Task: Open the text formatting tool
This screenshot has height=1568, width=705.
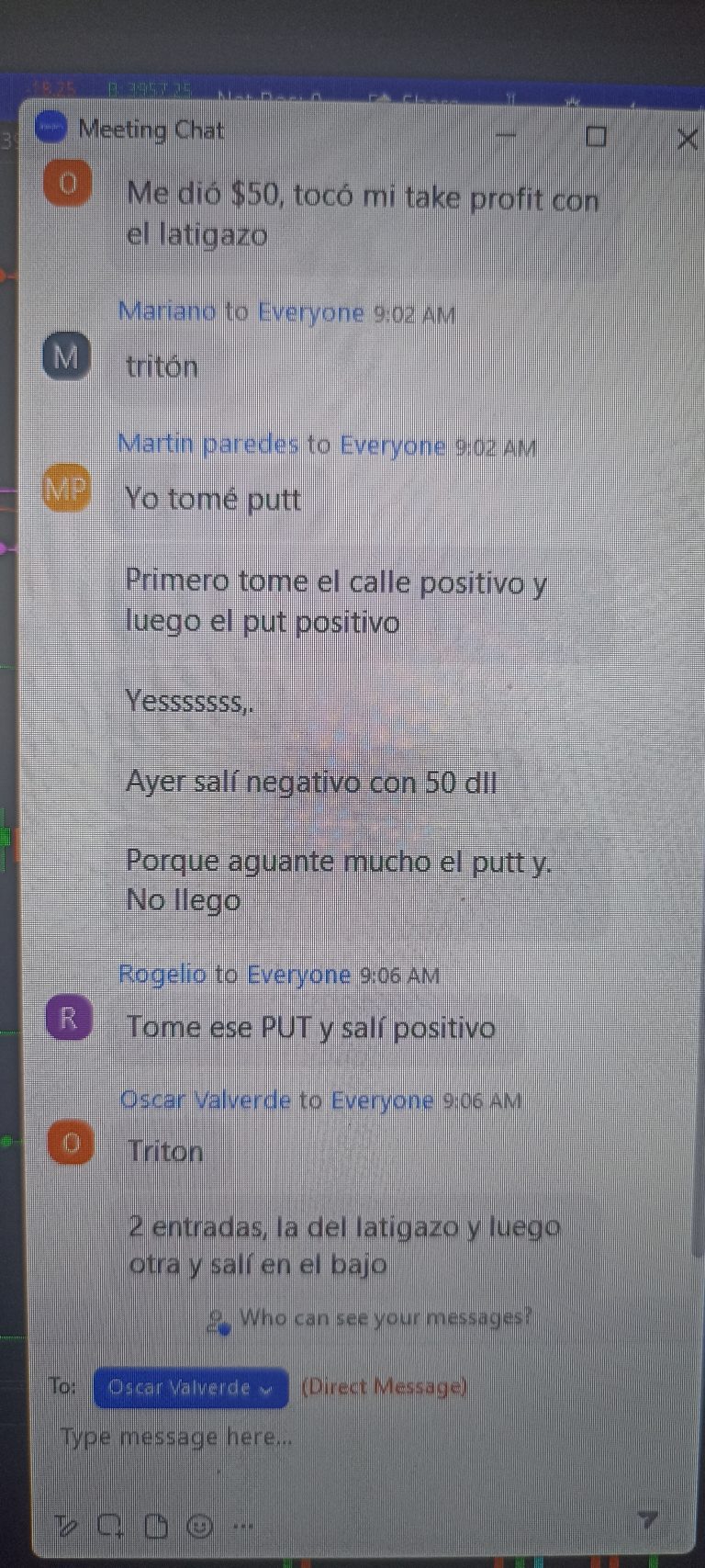Action: (x=66, y=1526)
